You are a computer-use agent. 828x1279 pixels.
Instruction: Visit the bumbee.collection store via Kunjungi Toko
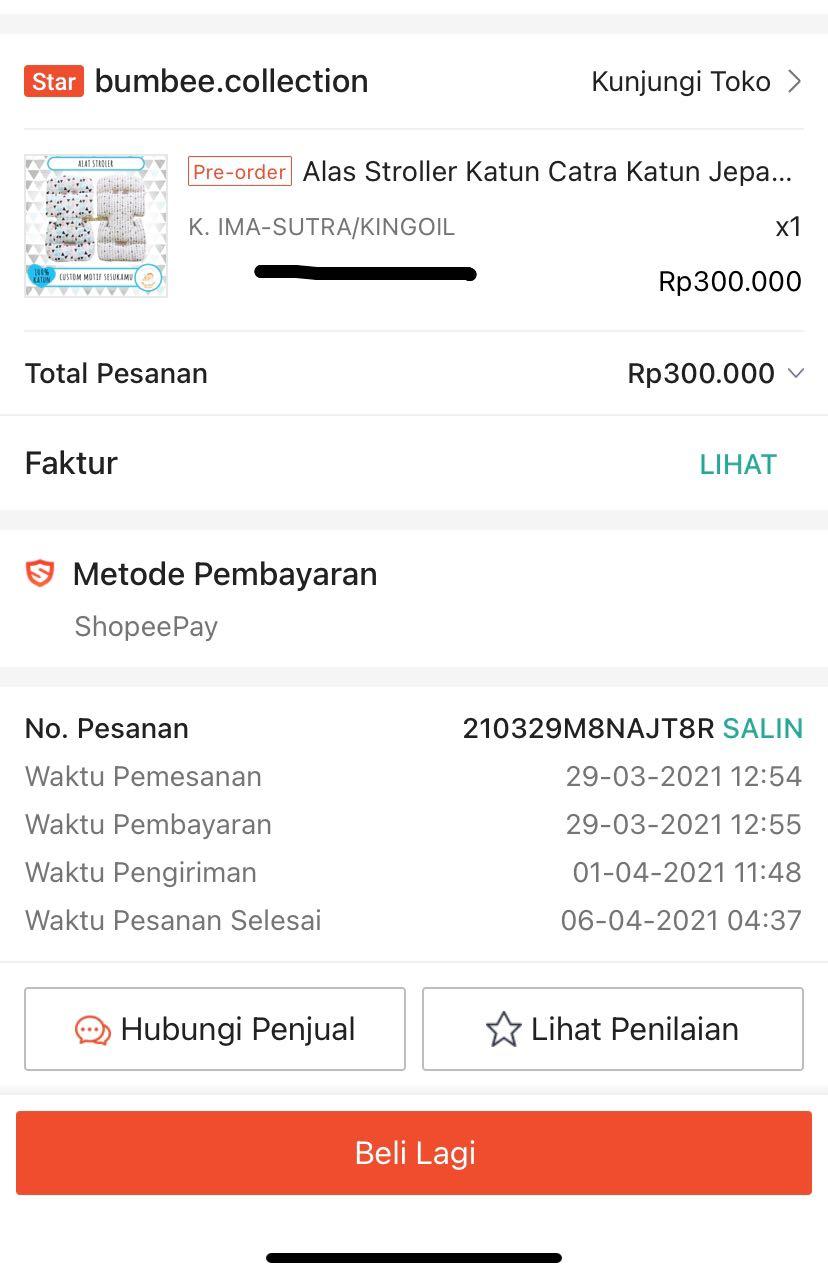(696, 82)
